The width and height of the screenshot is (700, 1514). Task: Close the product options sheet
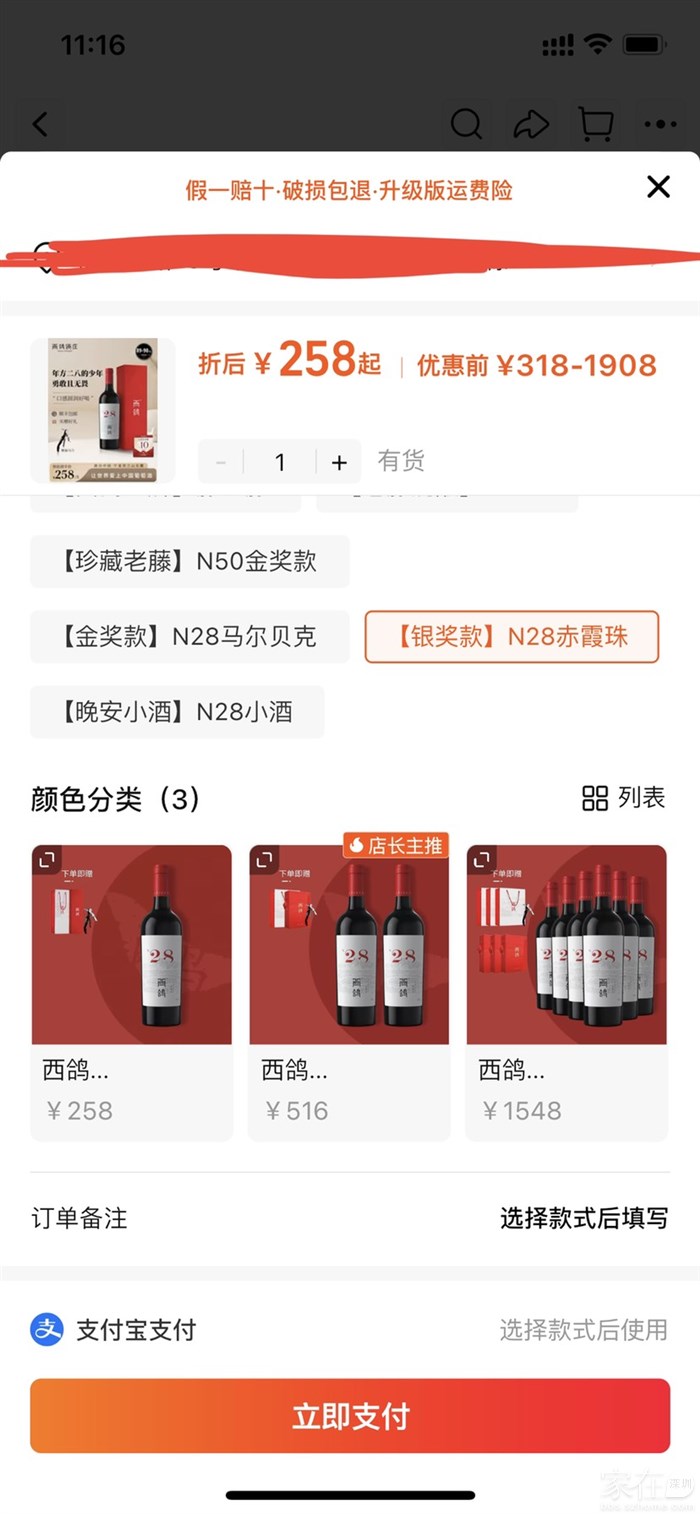[658, 187]
